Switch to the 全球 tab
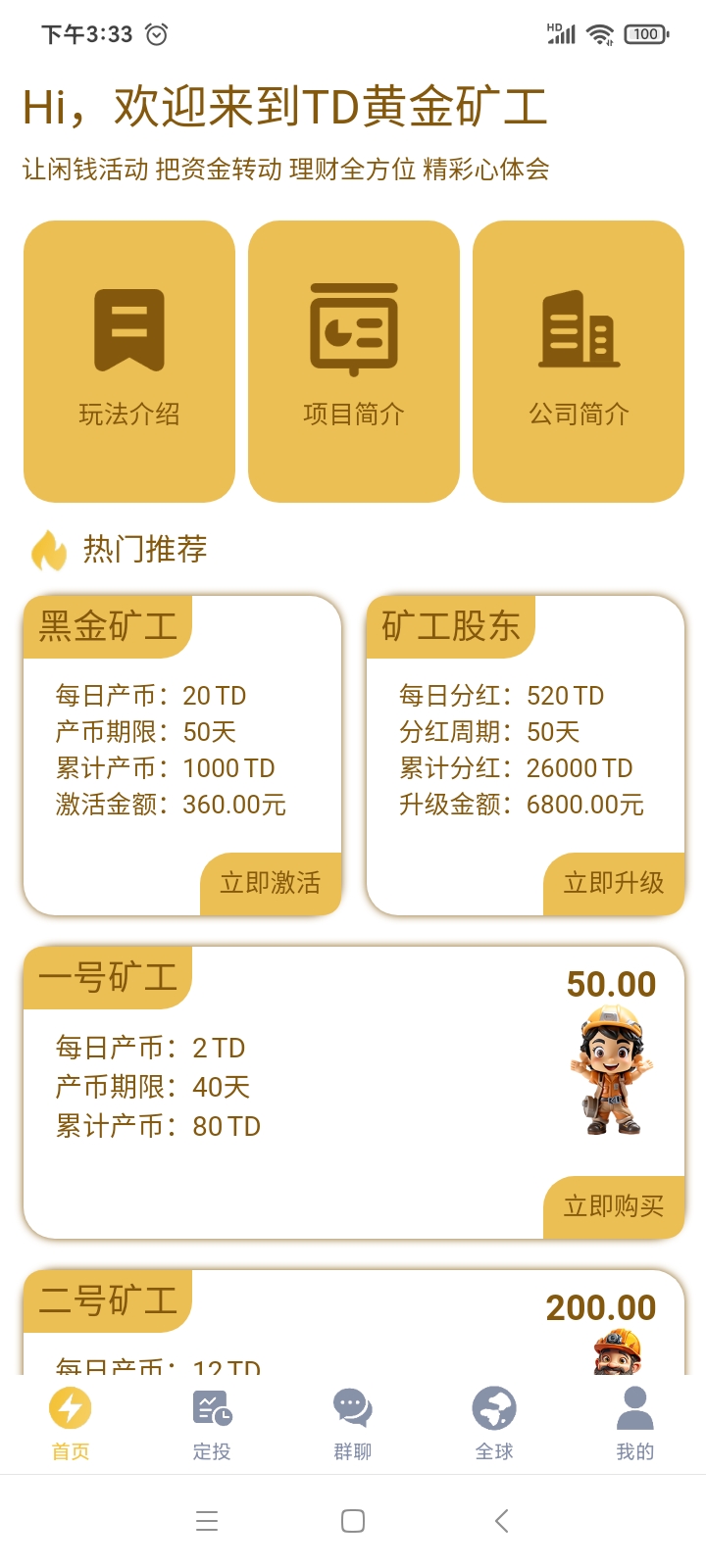 (x=494, y=1424)
